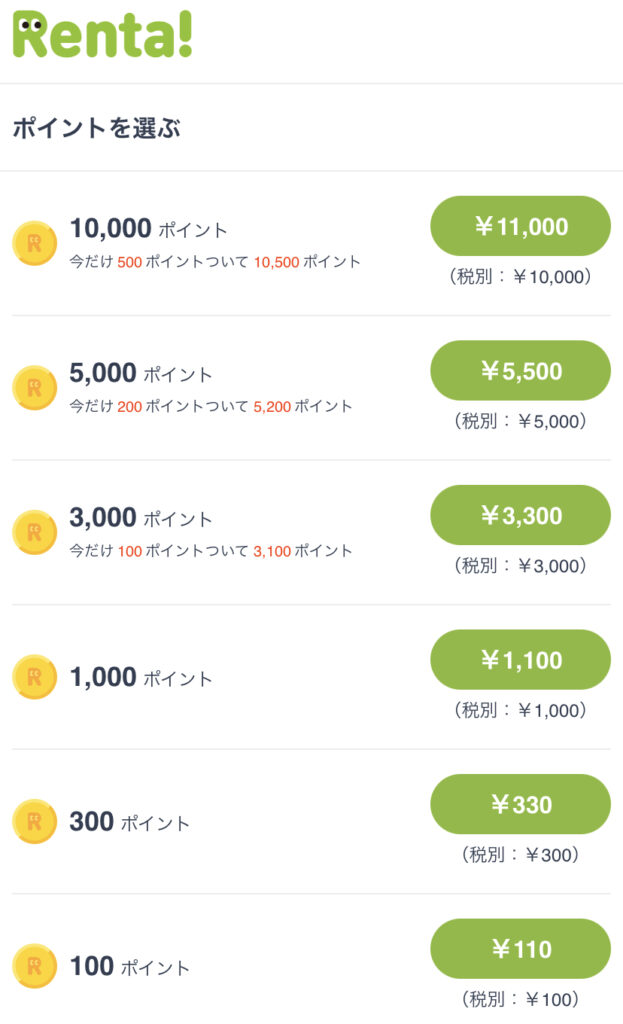Screen dimensions: 623x1024
Task: Purchase 300 points for ¥330
Action: [x=520, y=804]
